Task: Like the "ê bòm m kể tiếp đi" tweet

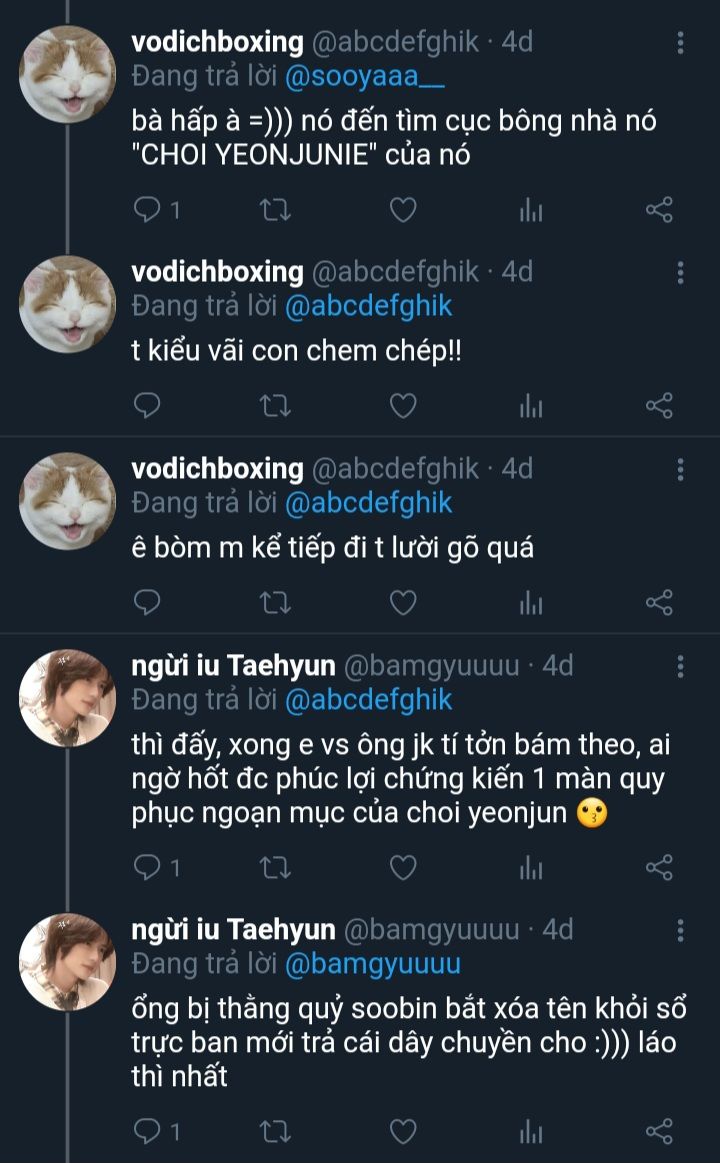Action: click(x=402, y=603)
